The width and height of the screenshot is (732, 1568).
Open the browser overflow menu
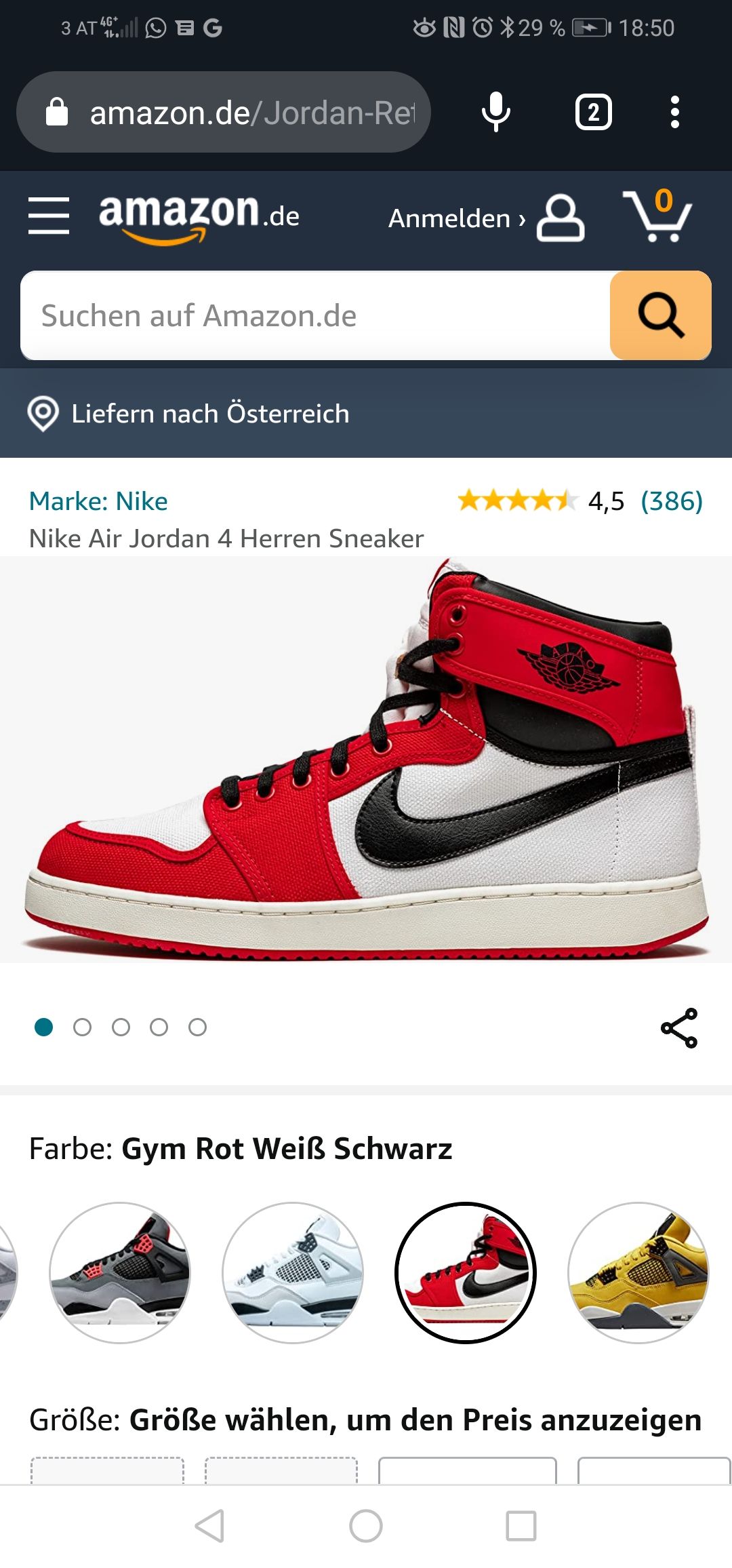[674, 112]
